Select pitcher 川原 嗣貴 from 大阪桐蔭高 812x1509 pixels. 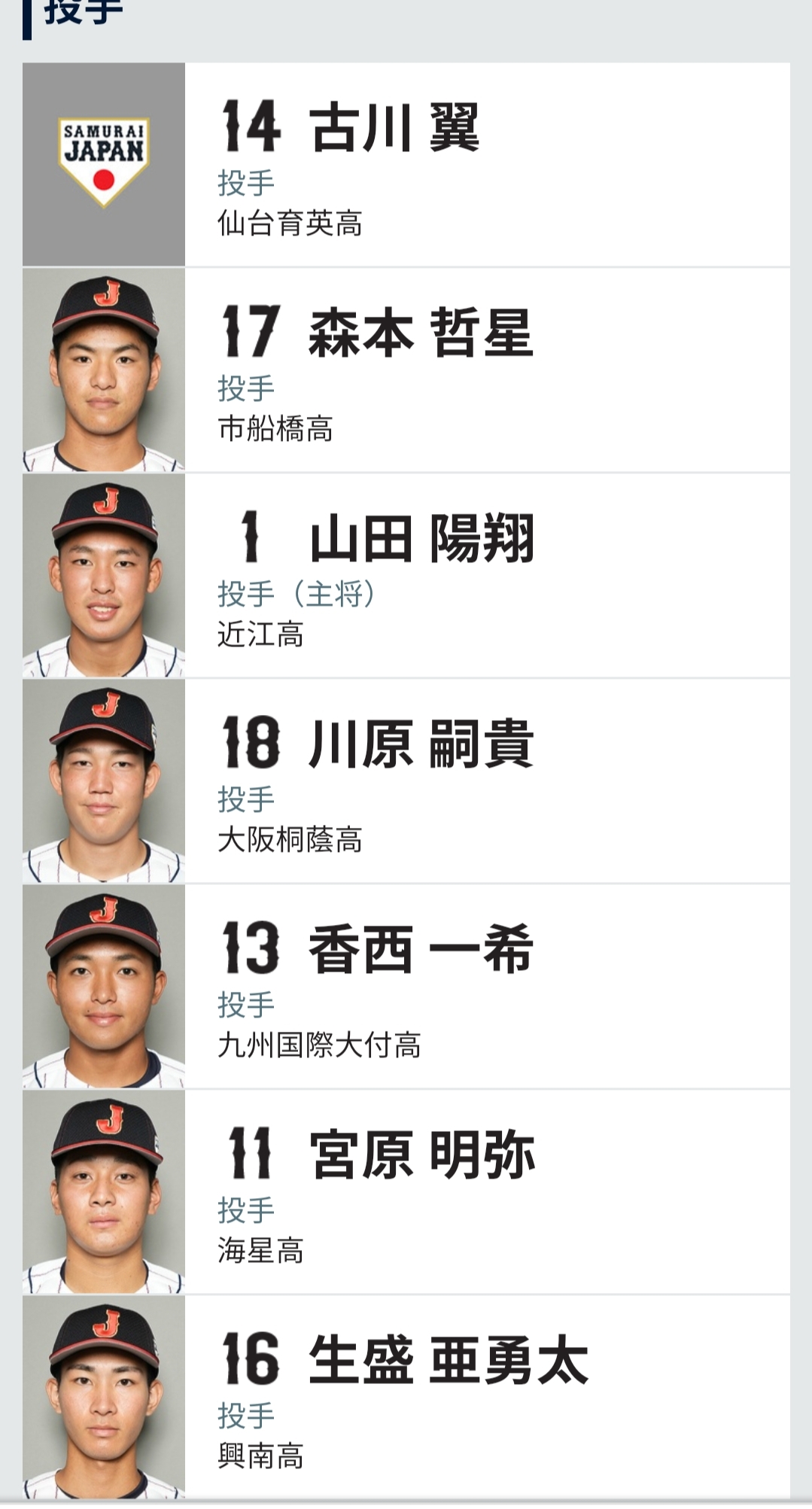pos(406,781)
